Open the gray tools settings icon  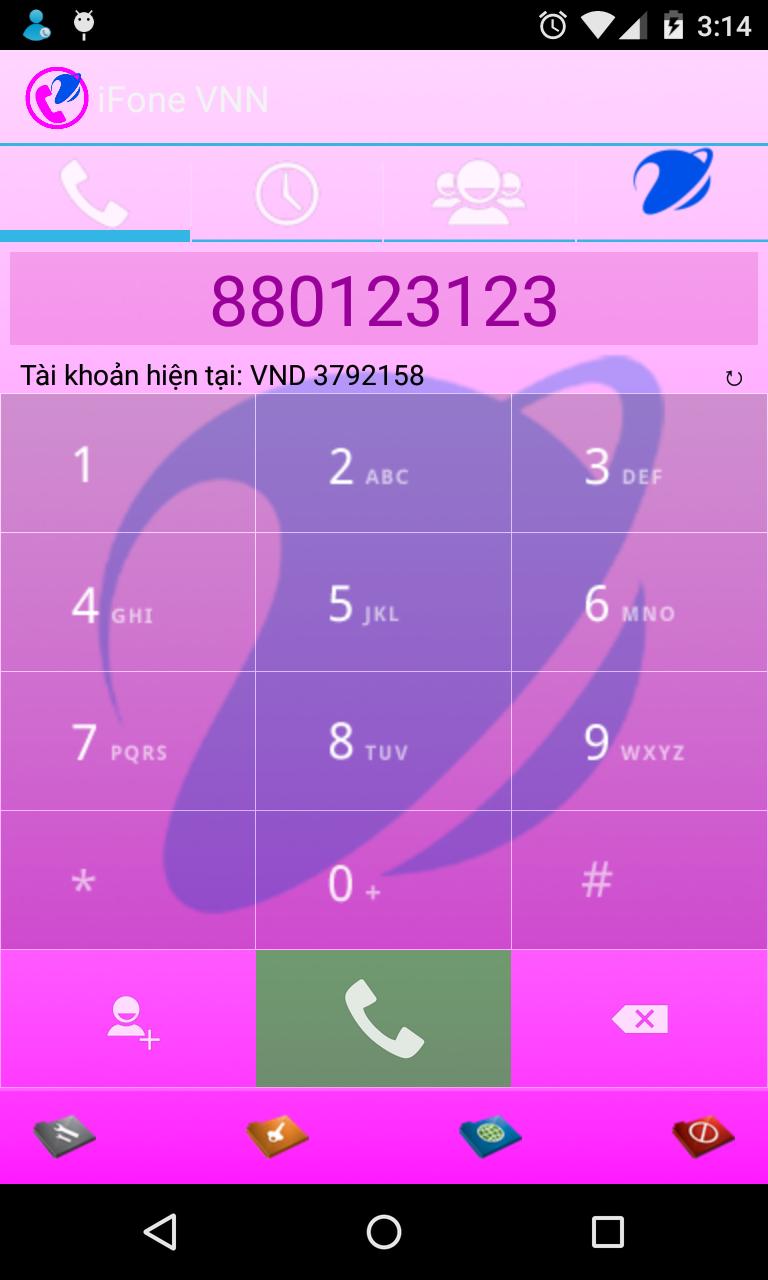64,1137
